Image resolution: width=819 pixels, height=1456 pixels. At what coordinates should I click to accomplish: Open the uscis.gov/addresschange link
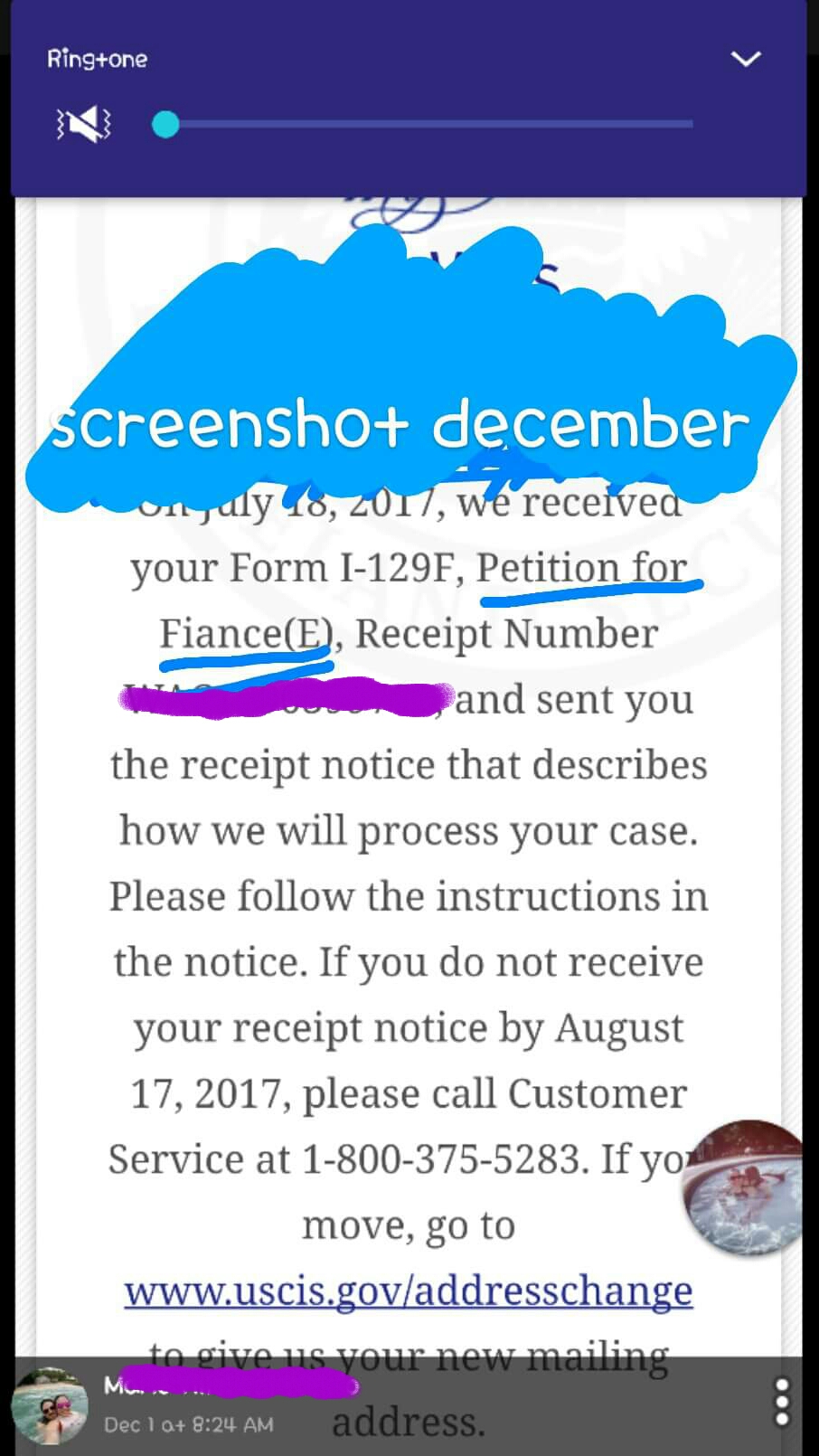(409, 1291)
